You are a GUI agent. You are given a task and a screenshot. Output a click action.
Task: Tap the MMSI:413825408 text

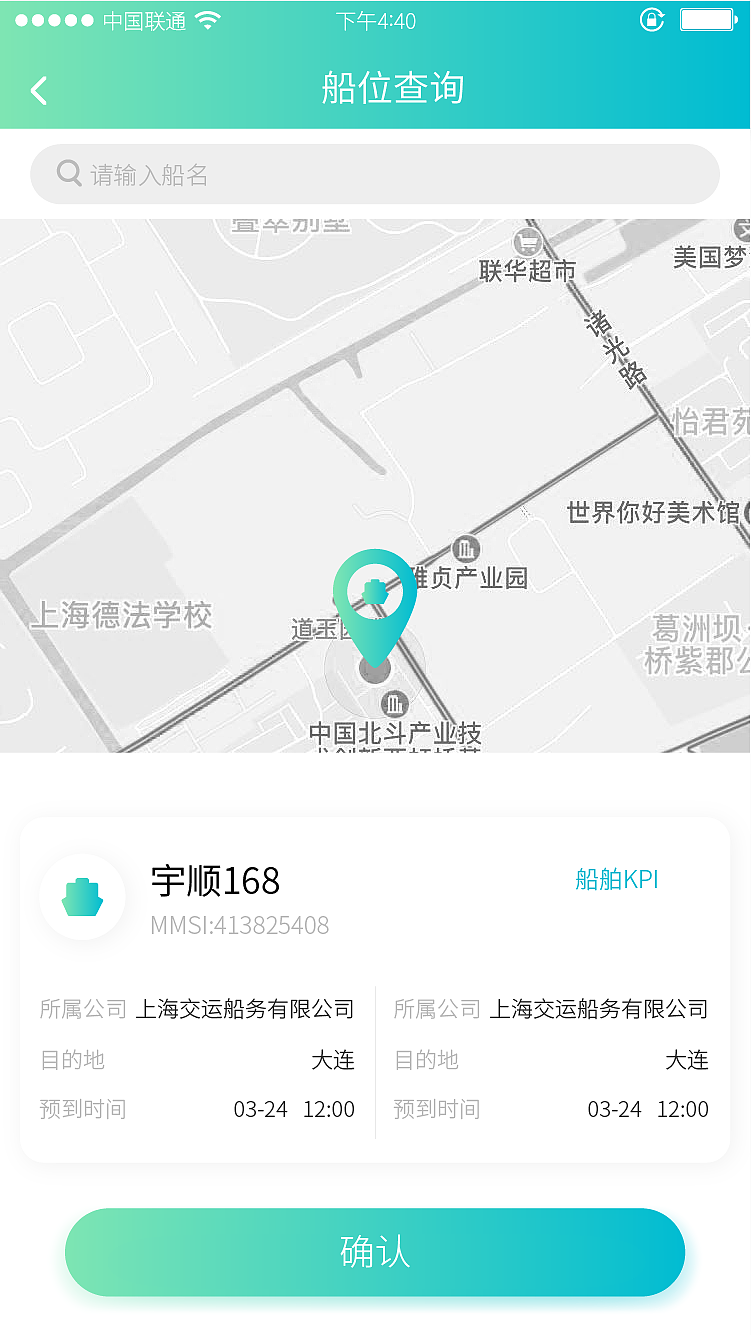click(239, 925)
